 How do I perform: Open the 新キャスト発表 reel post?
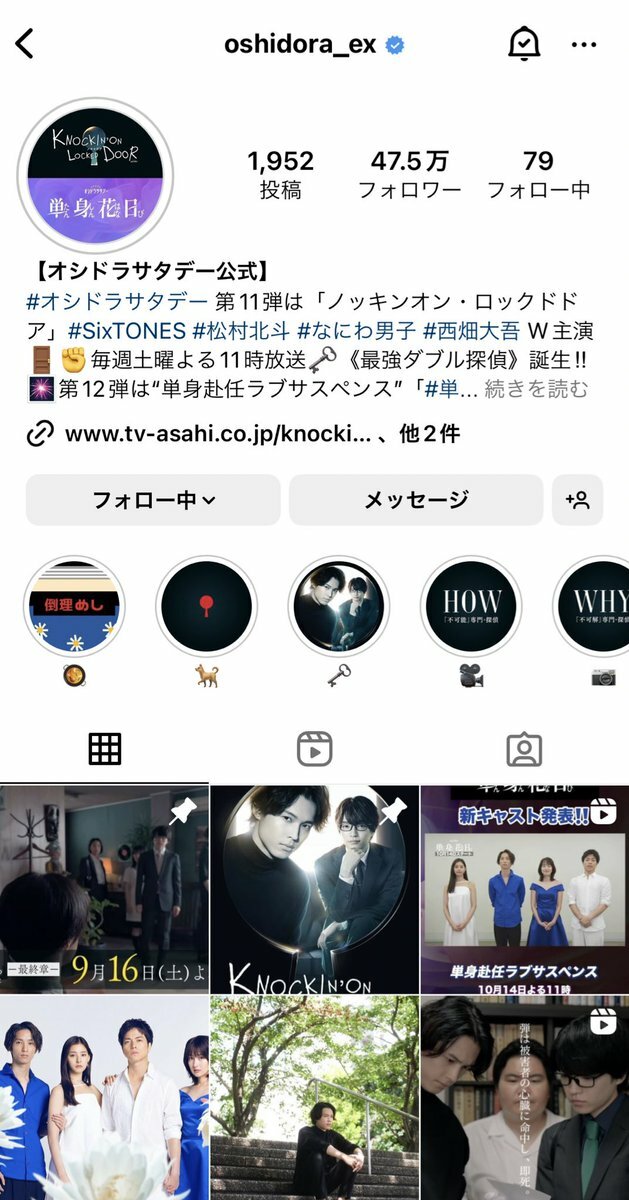pyautogui.click(x=524, y=890)
